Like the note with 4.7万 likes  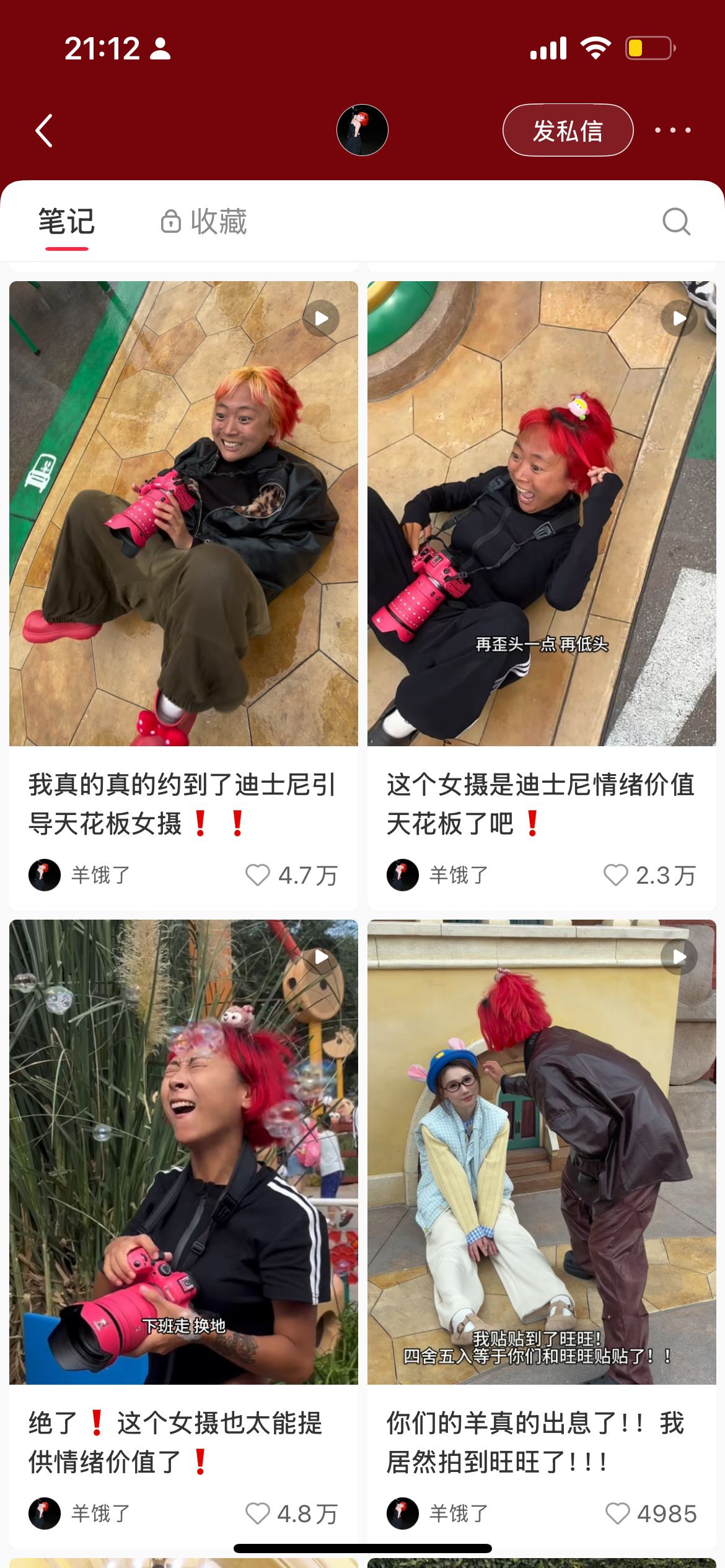(258, 875)
